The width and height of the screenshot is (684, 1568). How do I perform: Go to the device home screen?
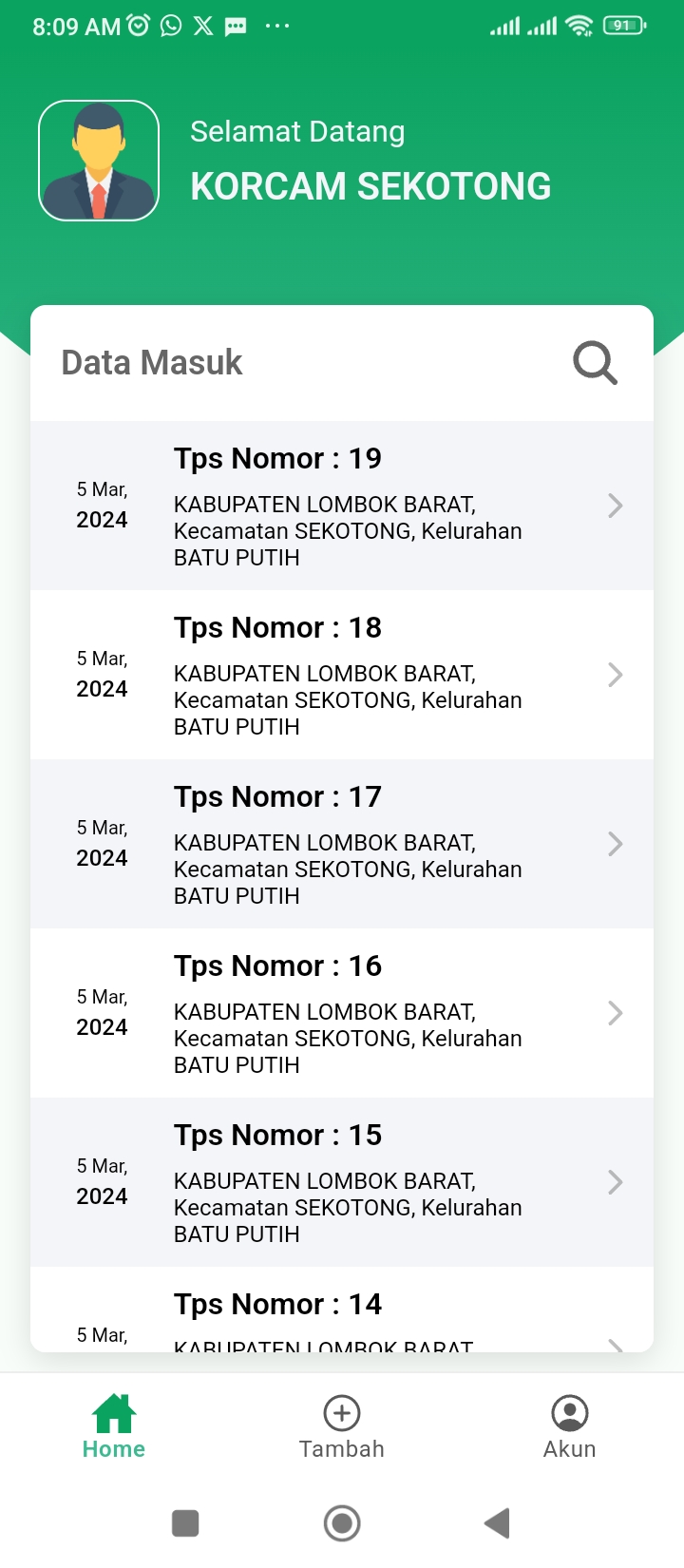point(342,1523)
